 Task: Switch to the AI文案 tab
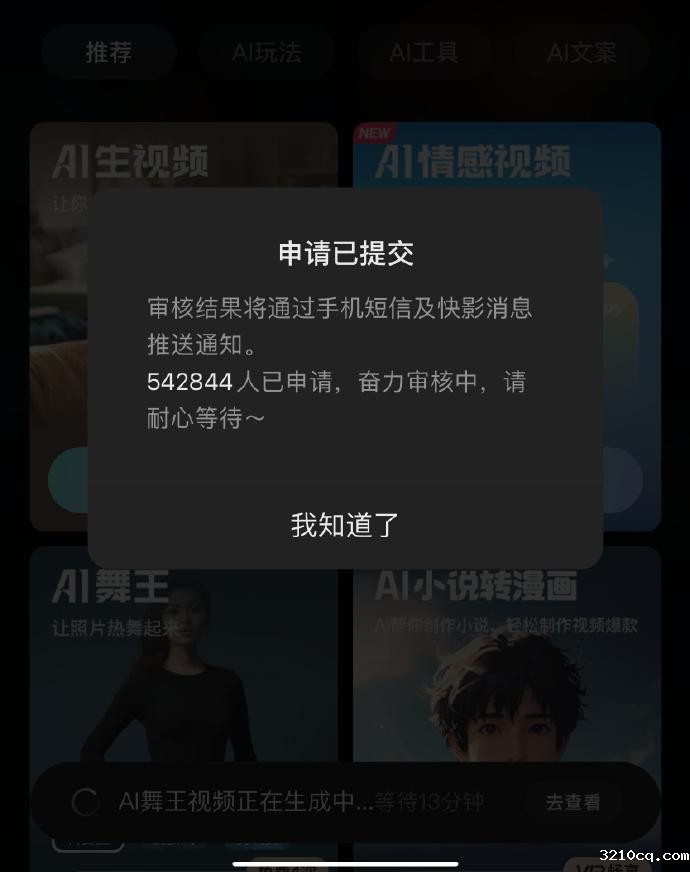(x=582, y=53)
